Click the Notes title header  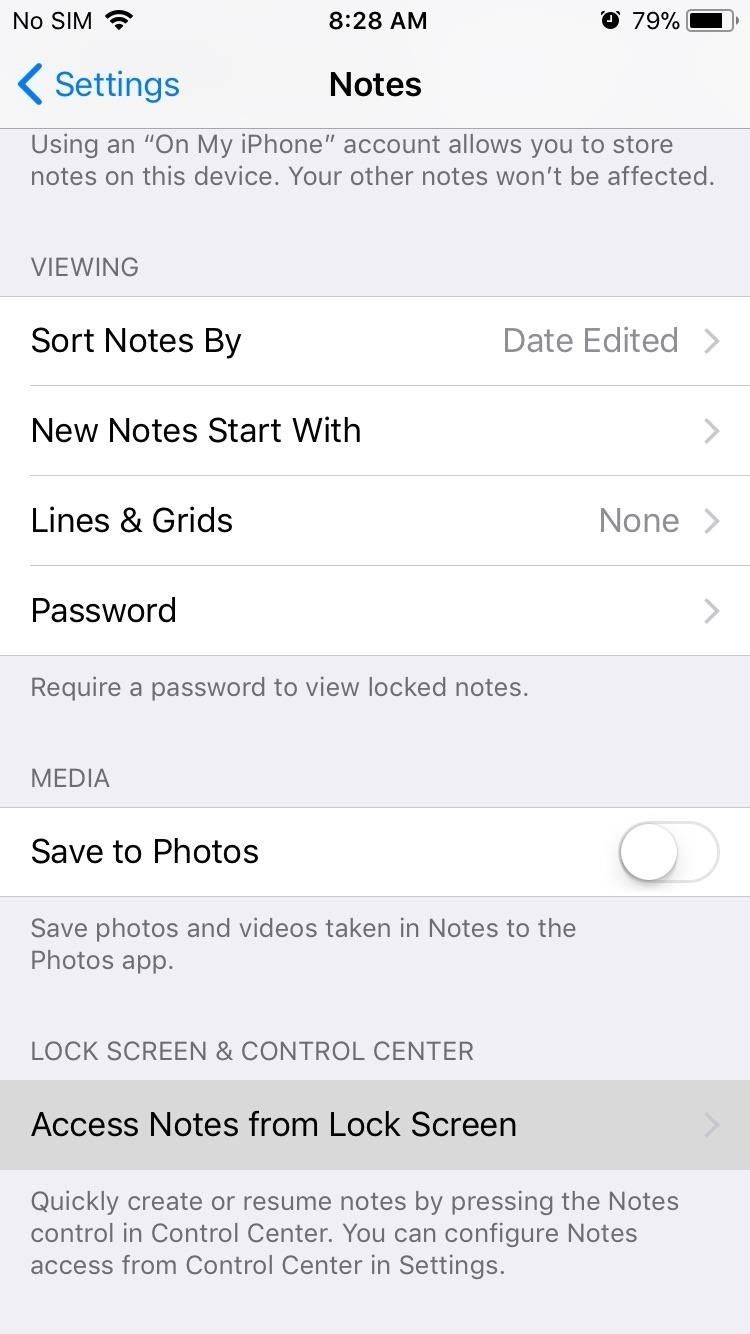[x=375, y=85]
